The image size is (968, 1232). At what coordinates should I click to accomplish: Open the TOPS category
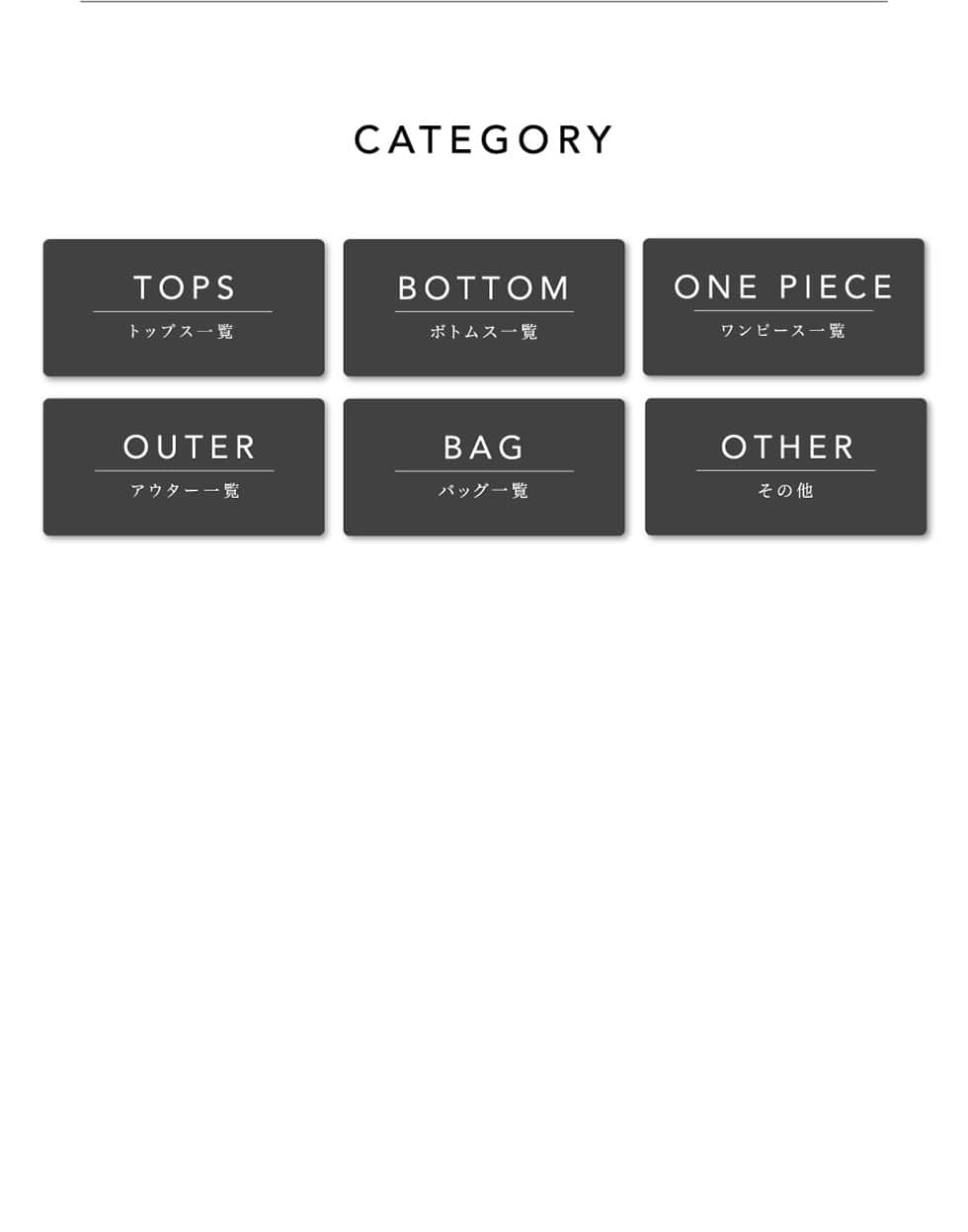(184, 307)
